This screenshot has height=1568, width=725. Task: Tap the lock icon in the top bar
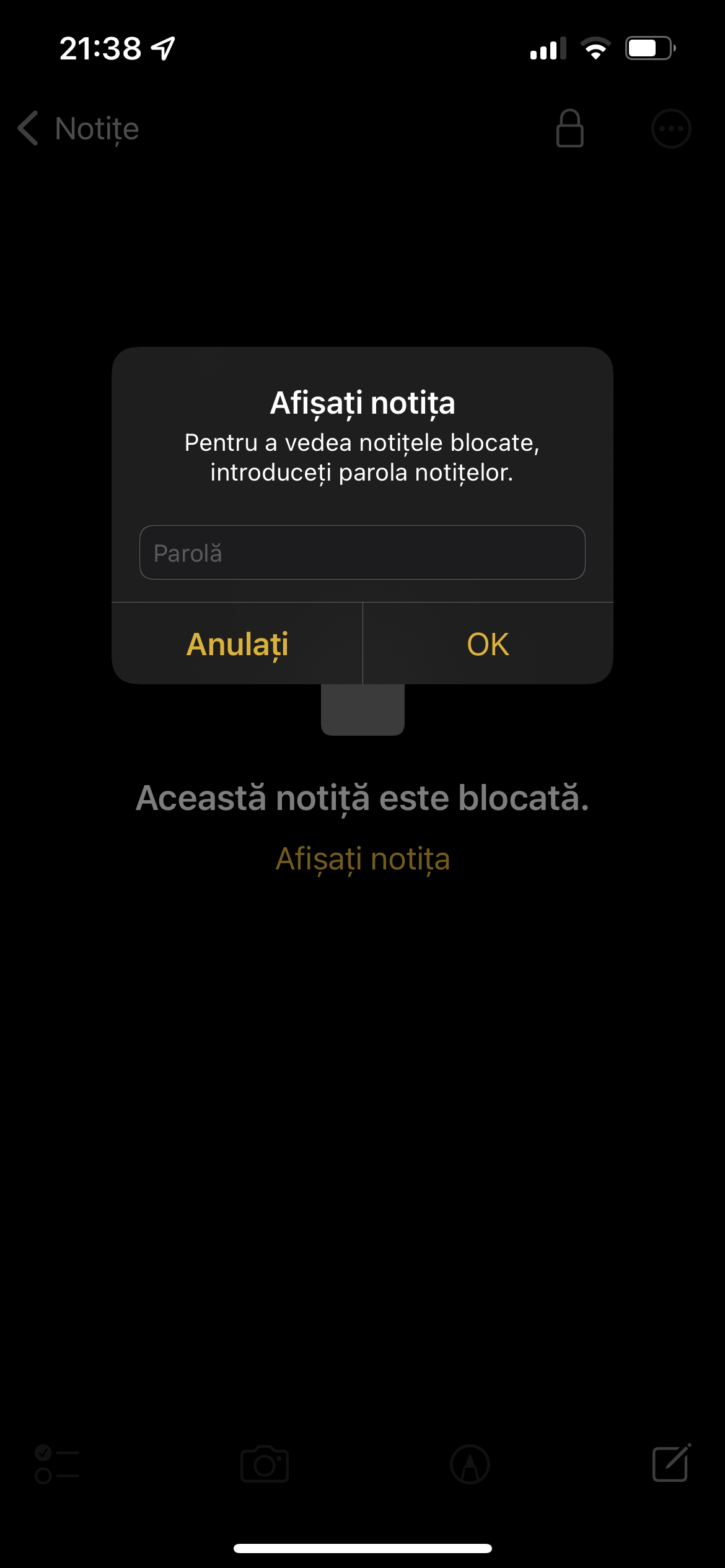tap(569, 129)
